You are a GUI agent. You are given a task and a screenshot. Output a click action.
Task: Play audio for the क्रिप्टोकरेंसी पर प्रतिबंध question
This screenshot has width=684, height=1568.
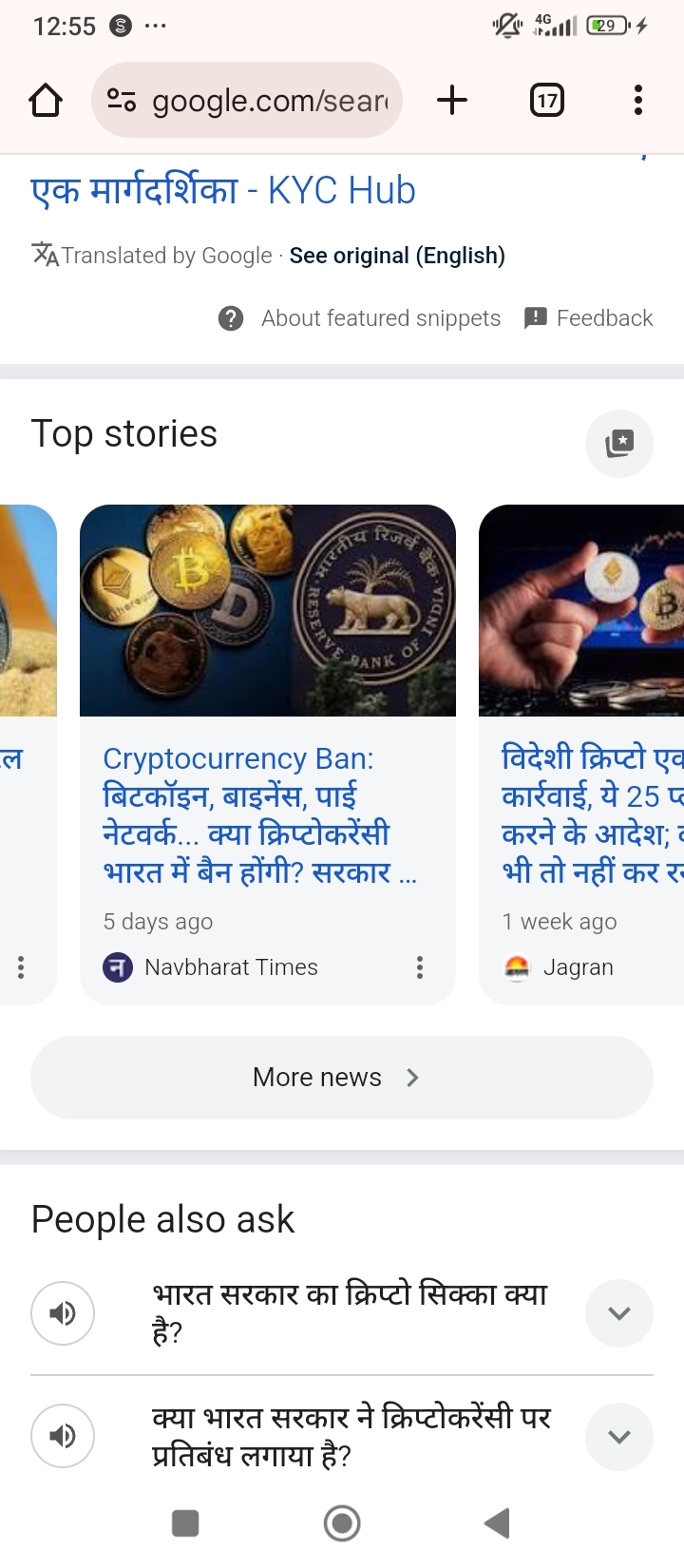[x=63, y=1436]
